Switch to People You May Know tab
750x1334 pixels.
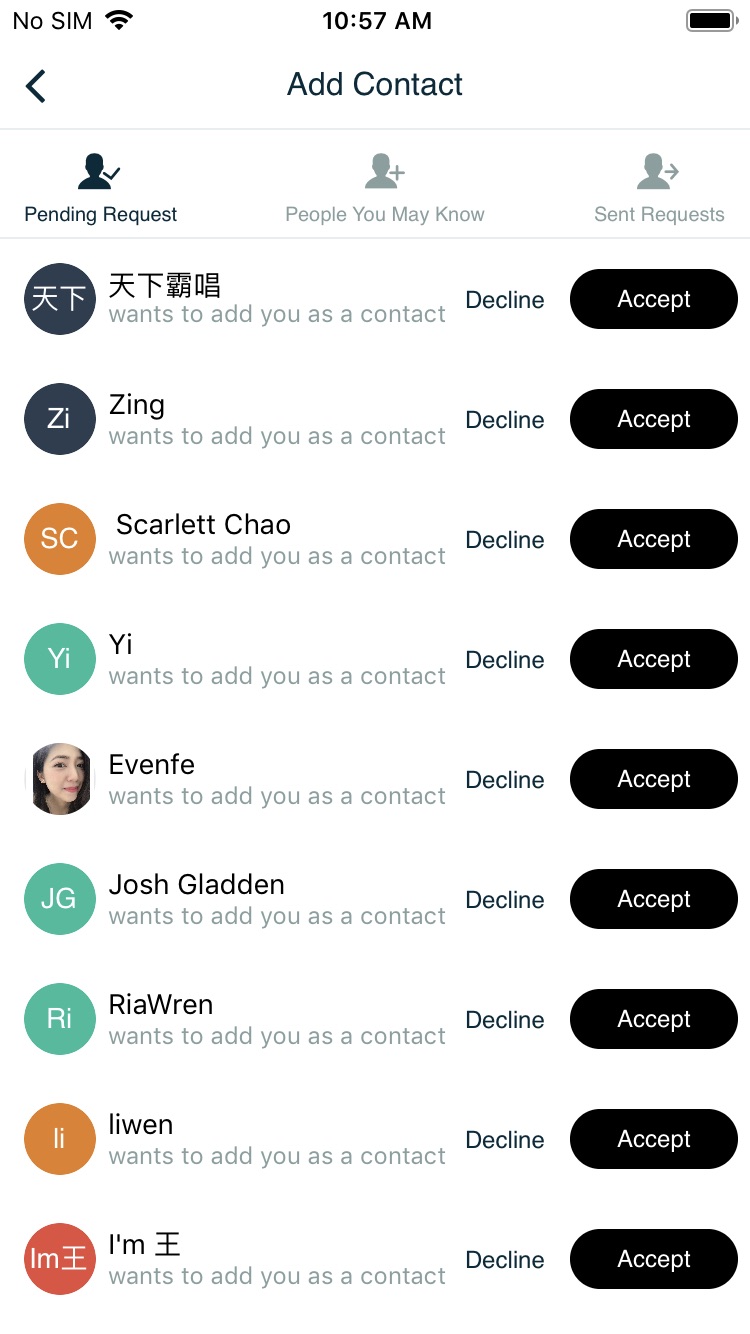pos(384,189)
